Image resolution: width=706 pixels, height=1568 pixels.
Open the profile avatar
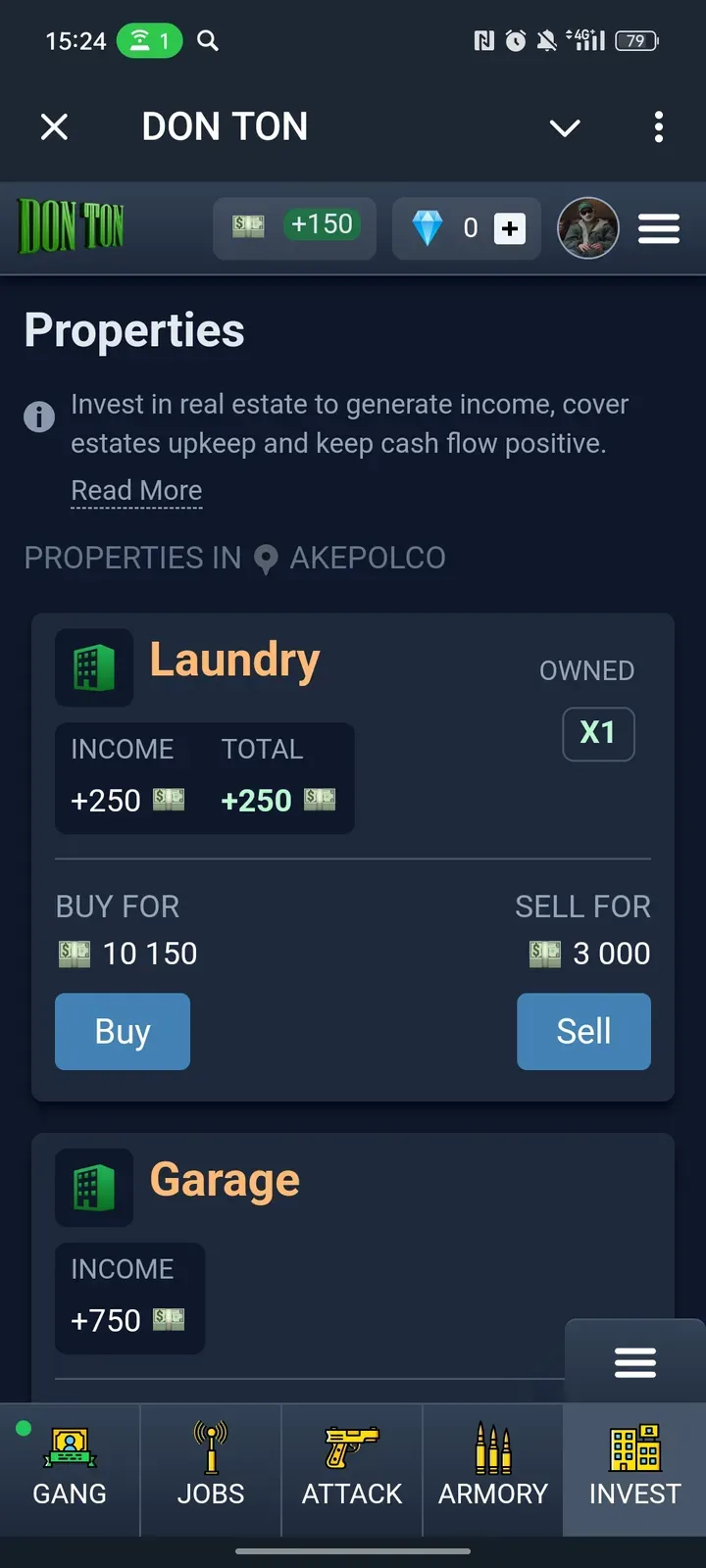click(x=588, y=228)
